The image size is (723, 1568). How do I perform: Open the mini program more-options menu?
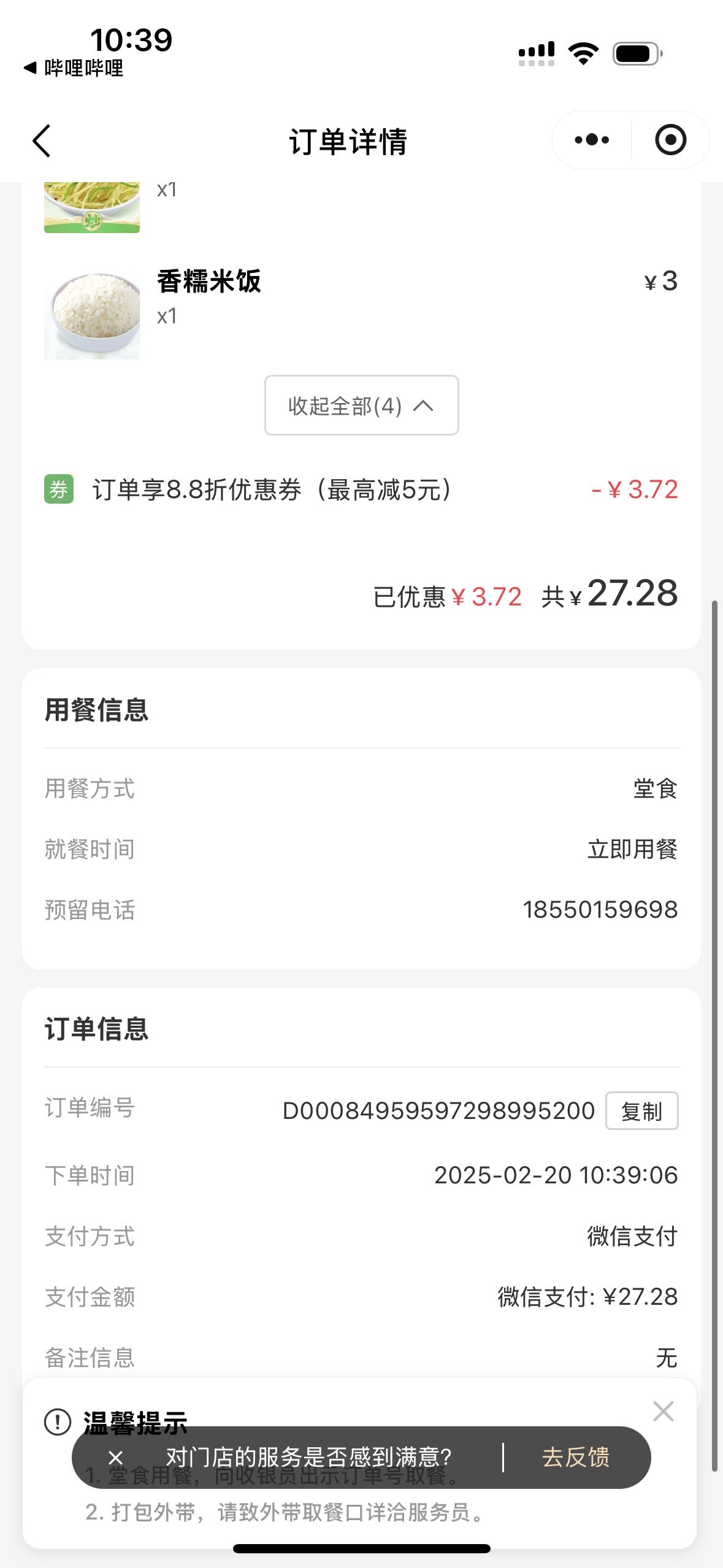pyautogui.click(x=592, y=140)
